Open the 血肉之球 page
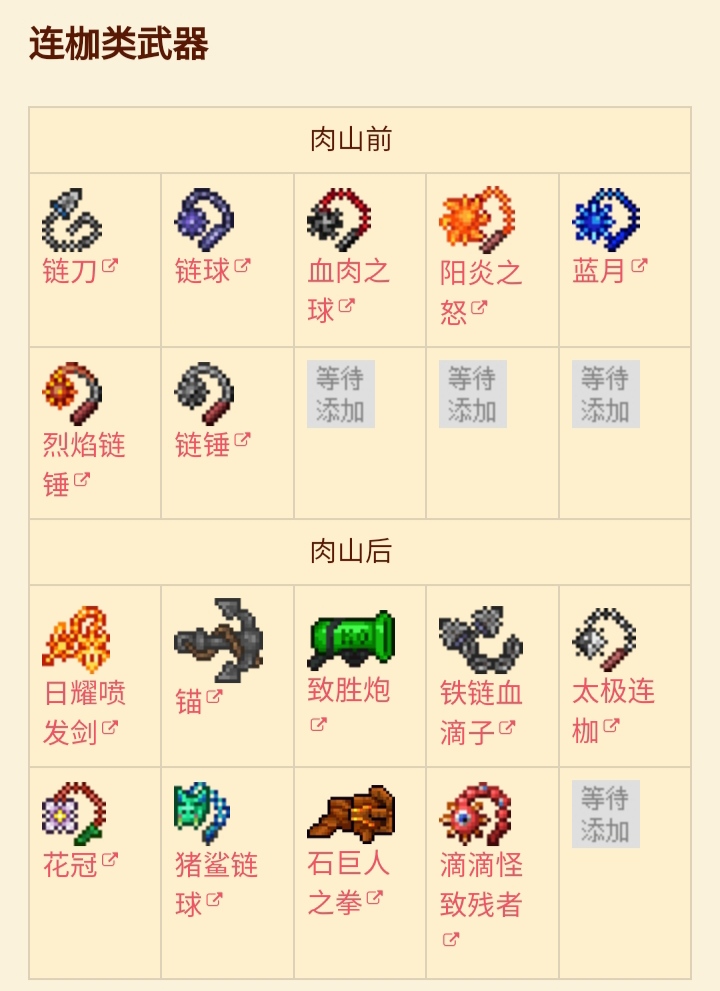The width and height of the screenshot is (720, 991). [x=348, y=272]
